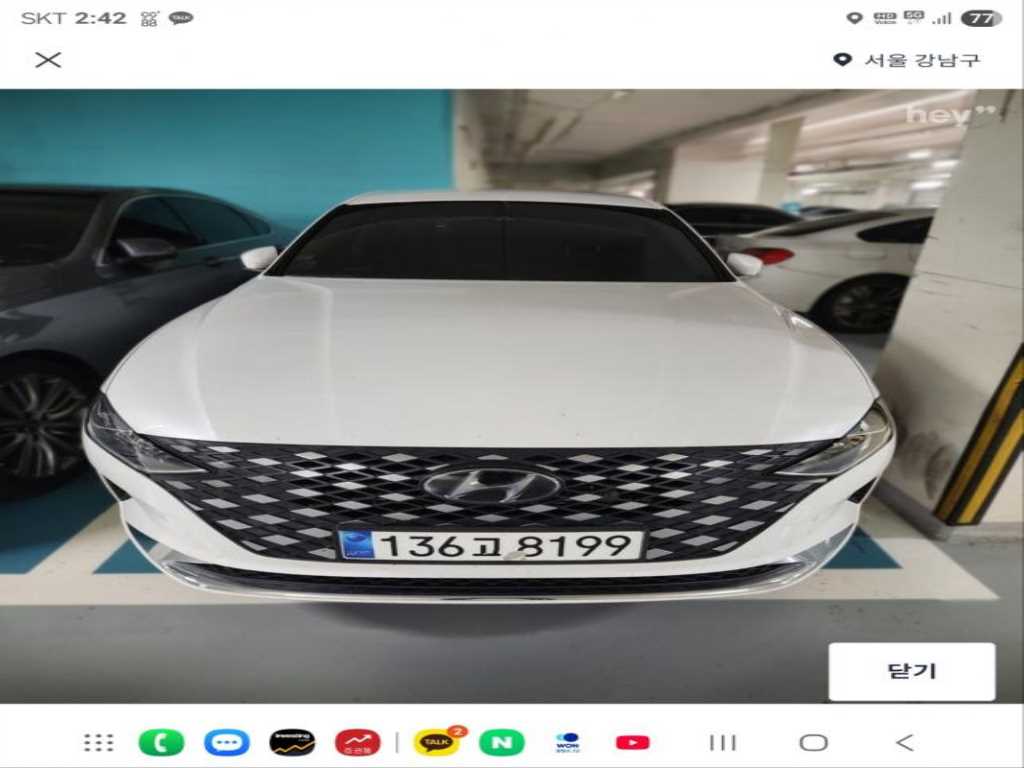
Task: Open the Naver app from the taskbar
Action: (501, 742)
